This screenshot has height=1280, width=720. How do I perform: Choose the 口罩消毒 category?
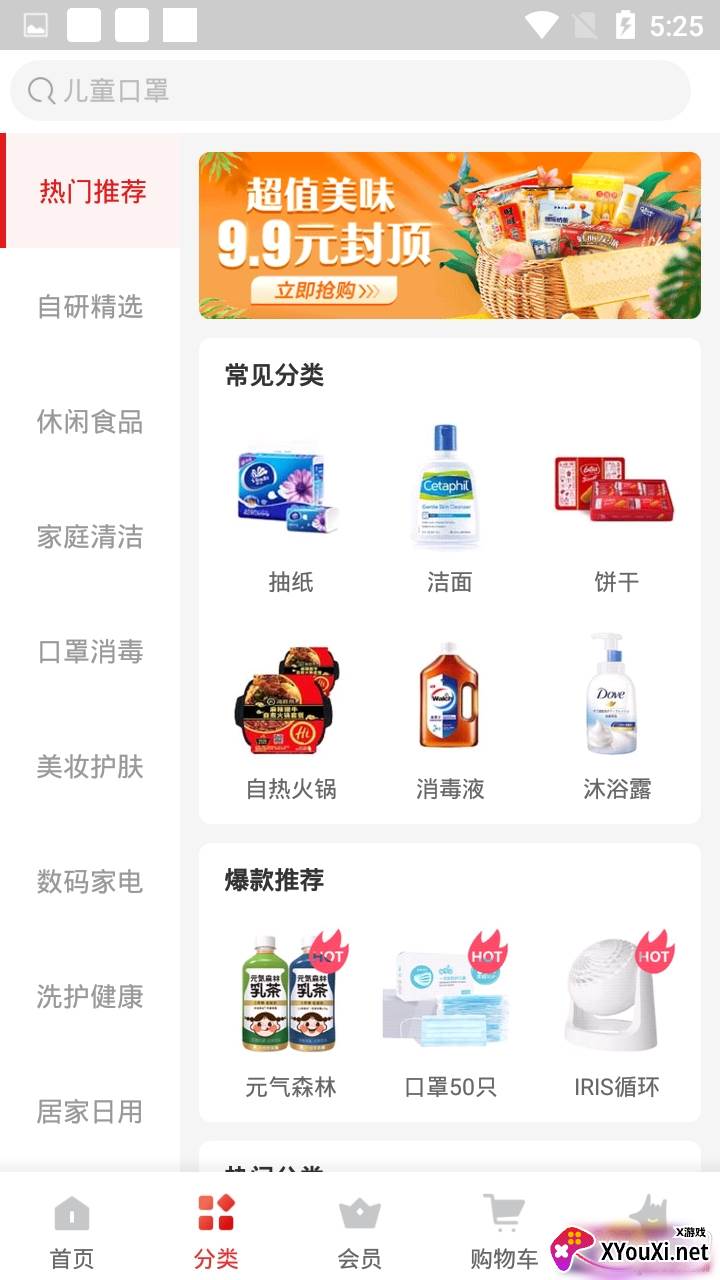point(90,651)
